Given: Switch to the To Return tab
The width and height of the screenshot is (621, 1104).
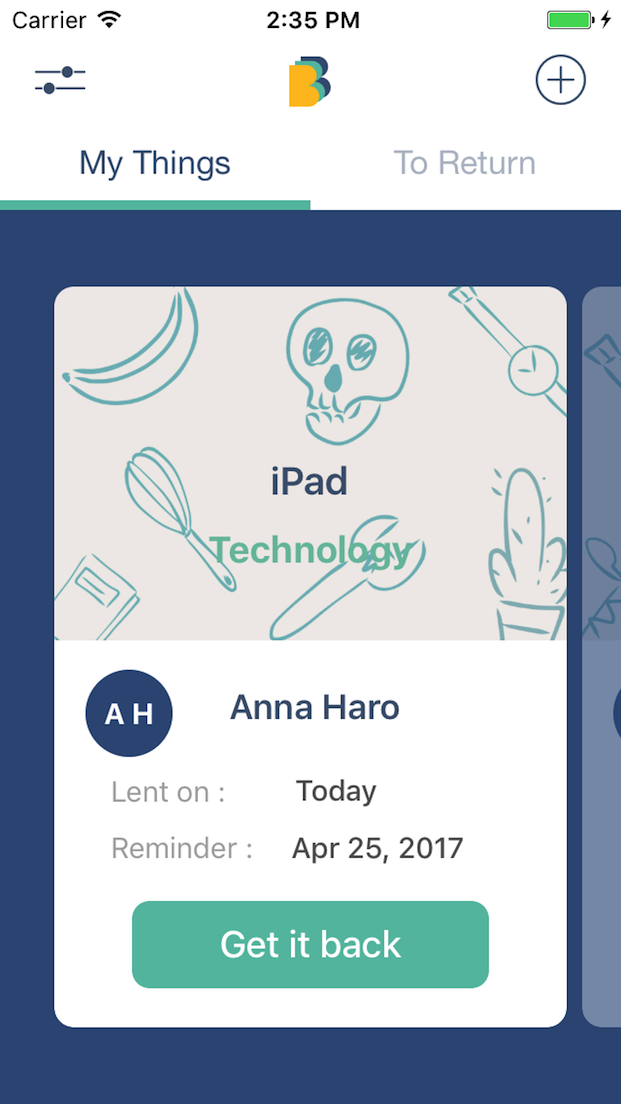Looking at the screenshot, I should click(x=465, y=163).
